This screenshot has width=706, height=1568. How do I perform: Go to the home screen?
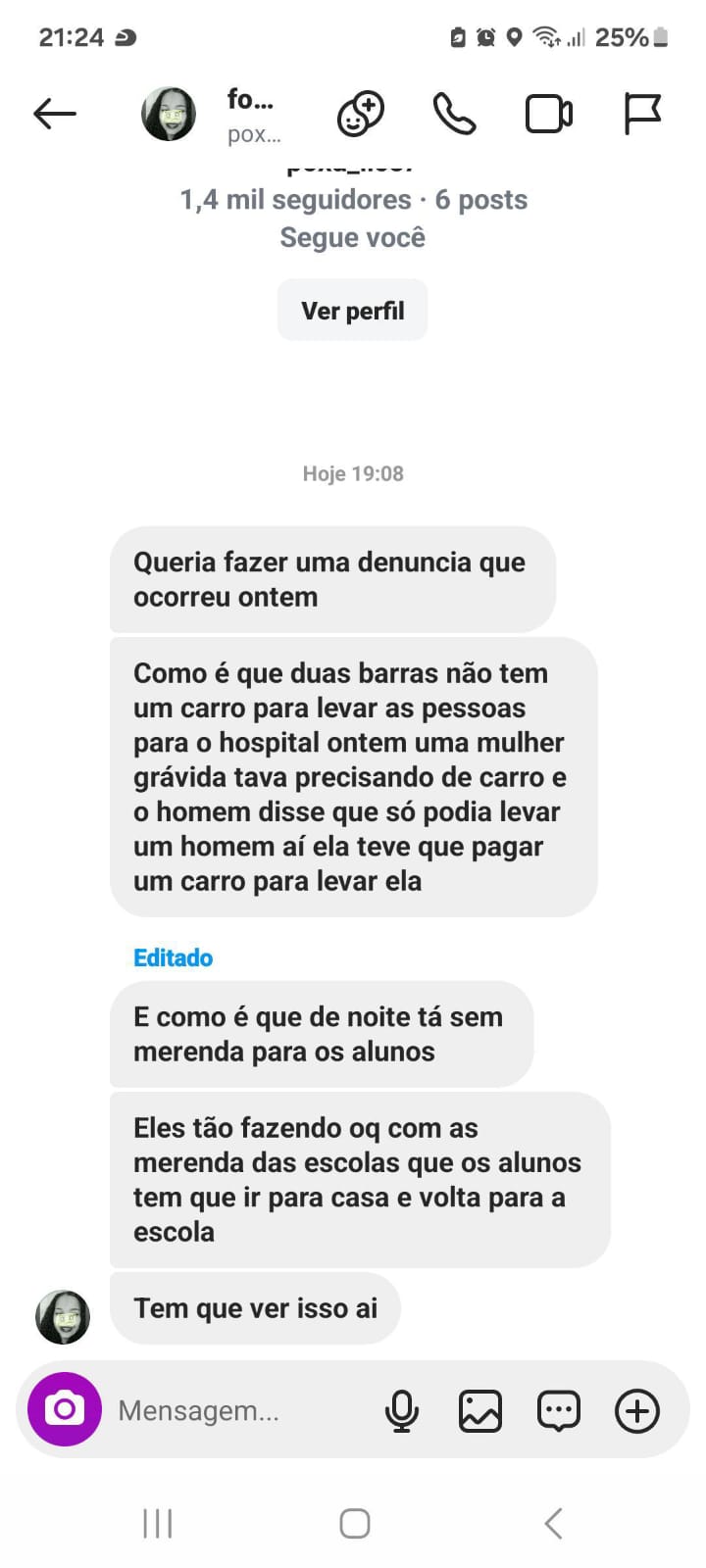tap(354, 1523)
